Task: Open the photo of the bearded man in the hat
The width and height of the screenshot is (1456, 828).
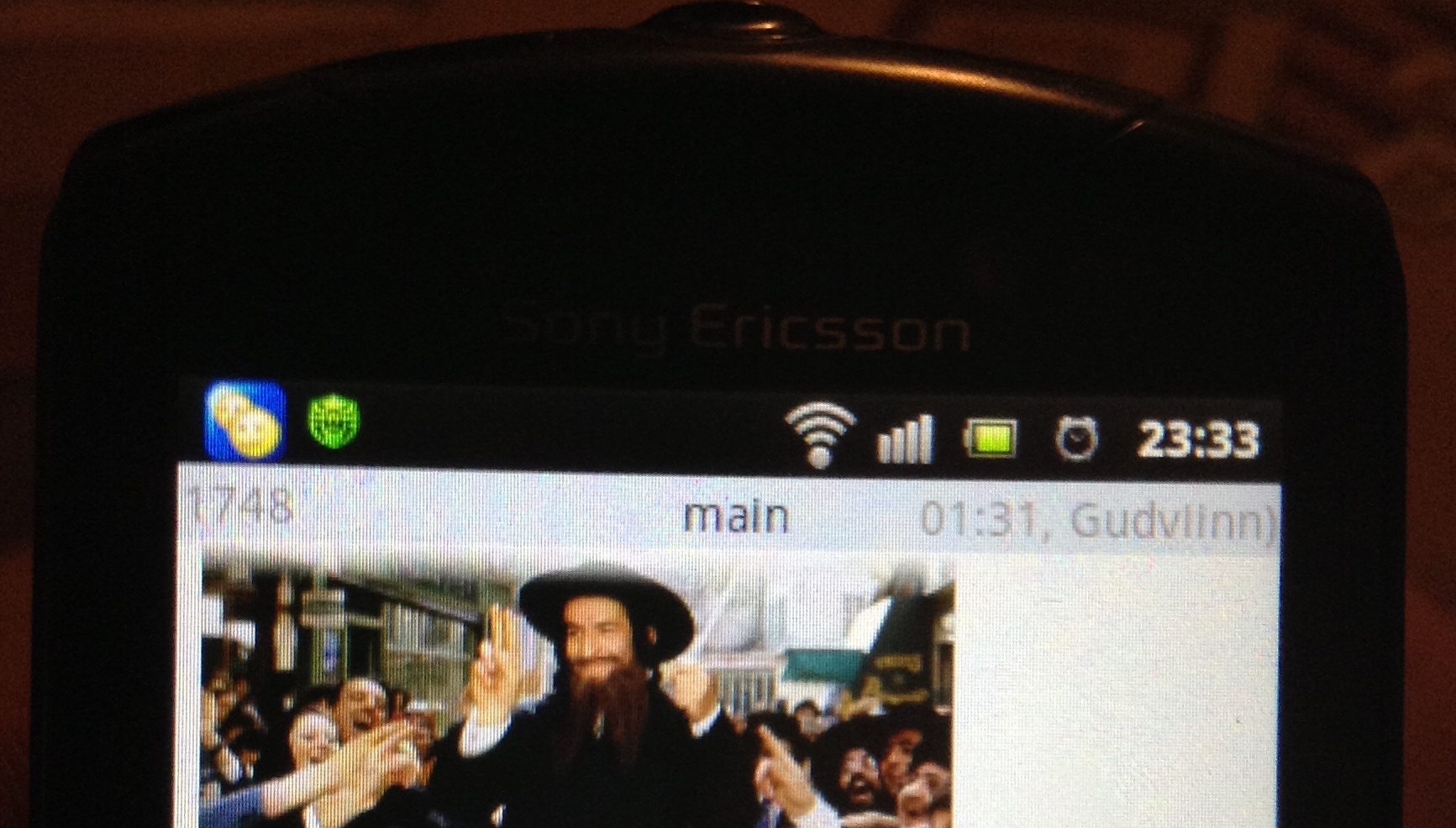Action: click(577, 689)
